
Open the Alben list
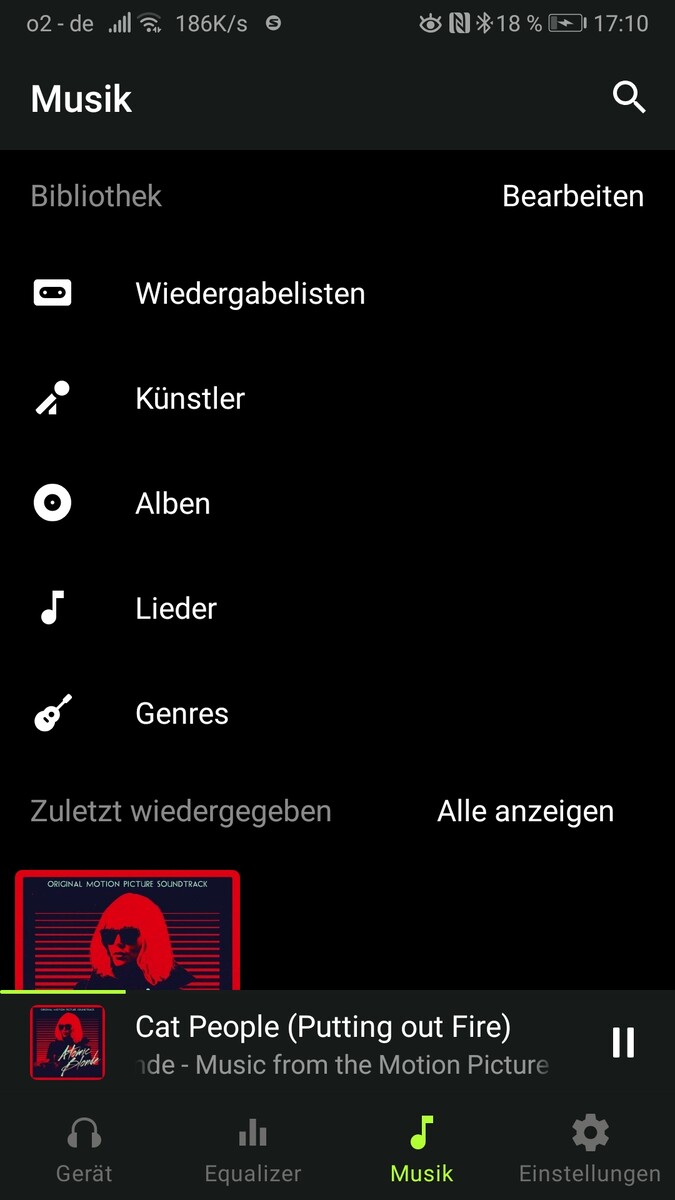173,504
